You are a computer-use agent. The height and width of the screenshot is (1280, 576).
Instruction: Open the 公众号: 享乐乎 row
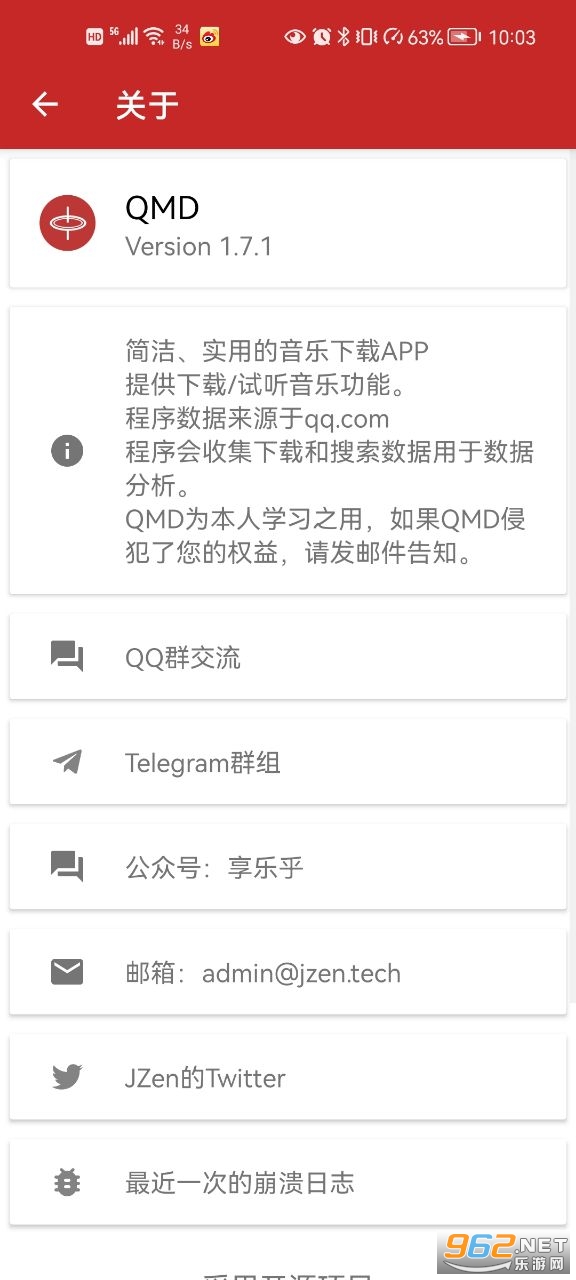[288, 867]
